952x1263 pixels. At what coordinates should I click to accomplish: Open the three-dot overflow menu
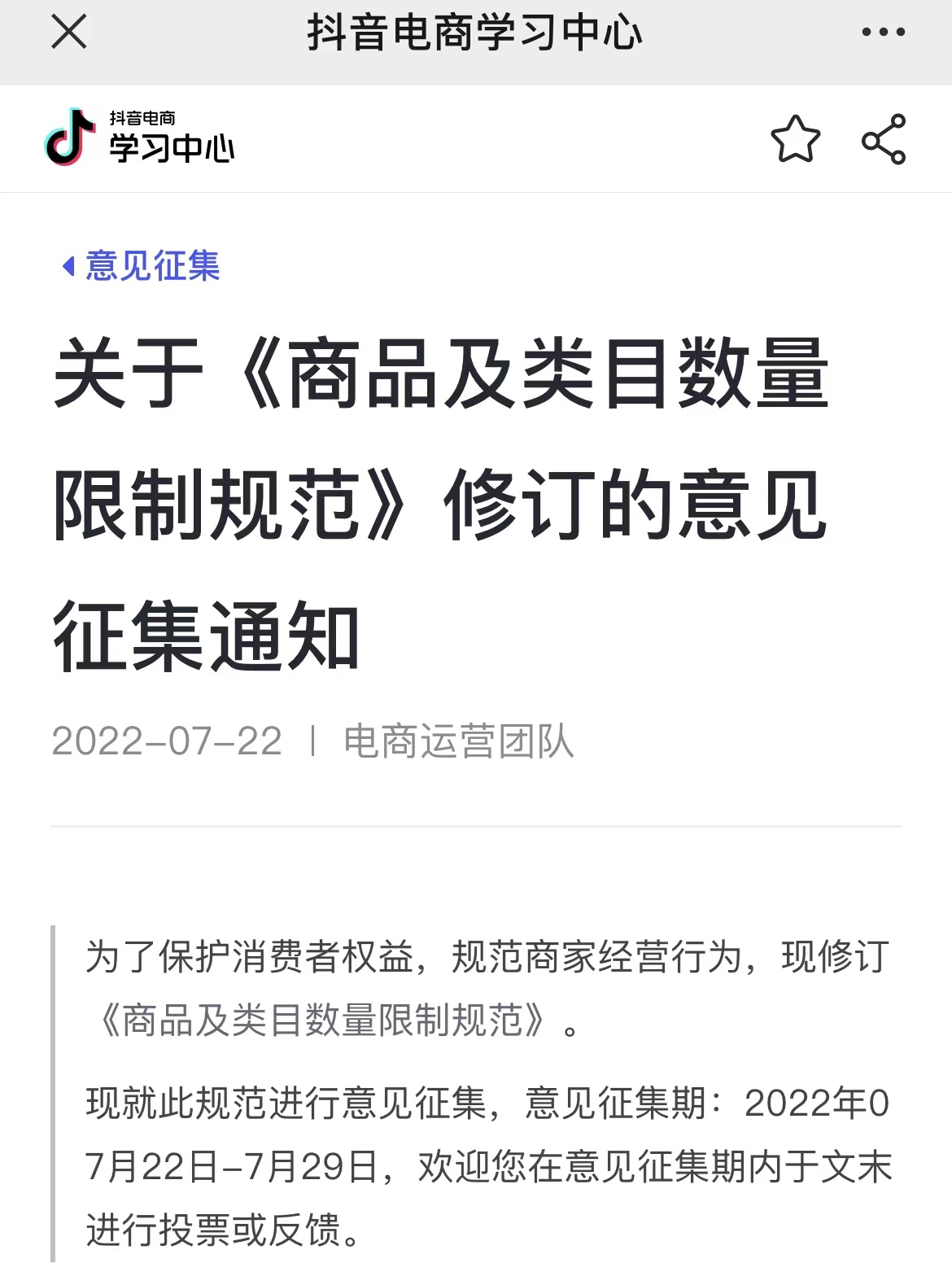click(883, 33)
